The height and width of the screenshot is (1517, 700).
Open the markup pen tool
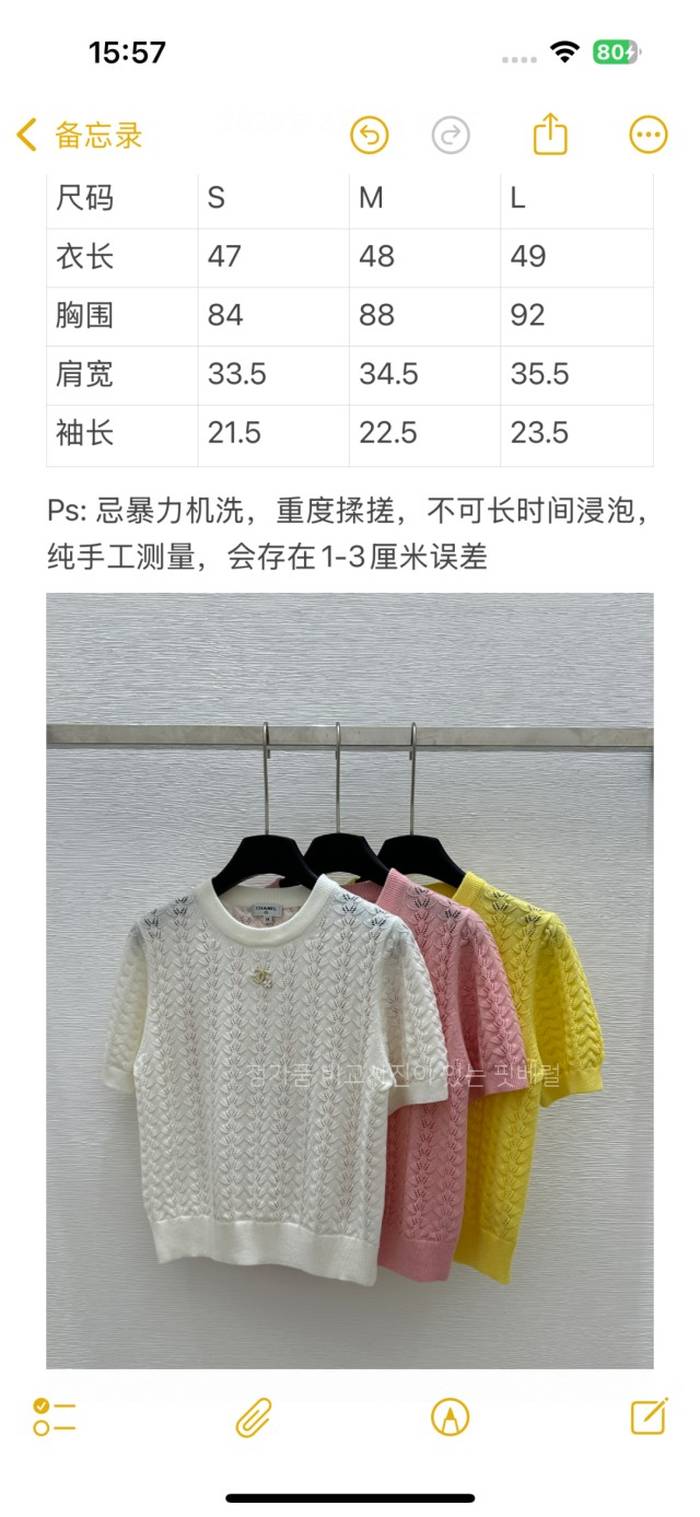pos(450,1417)
